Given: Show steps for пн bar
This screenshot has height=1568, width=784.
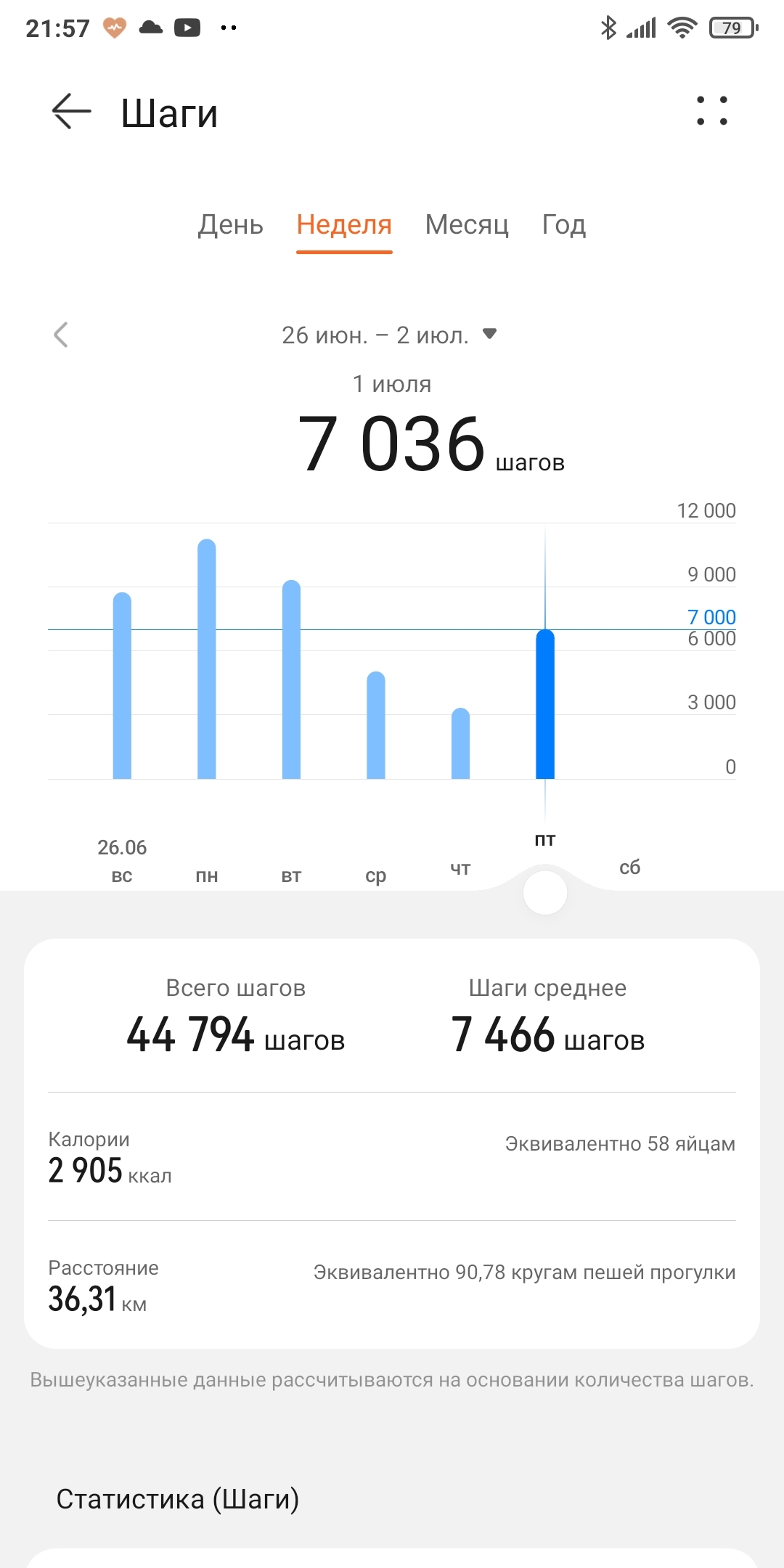Looking at the screenshot, I should pyautogui.click(x=207, y=659).
